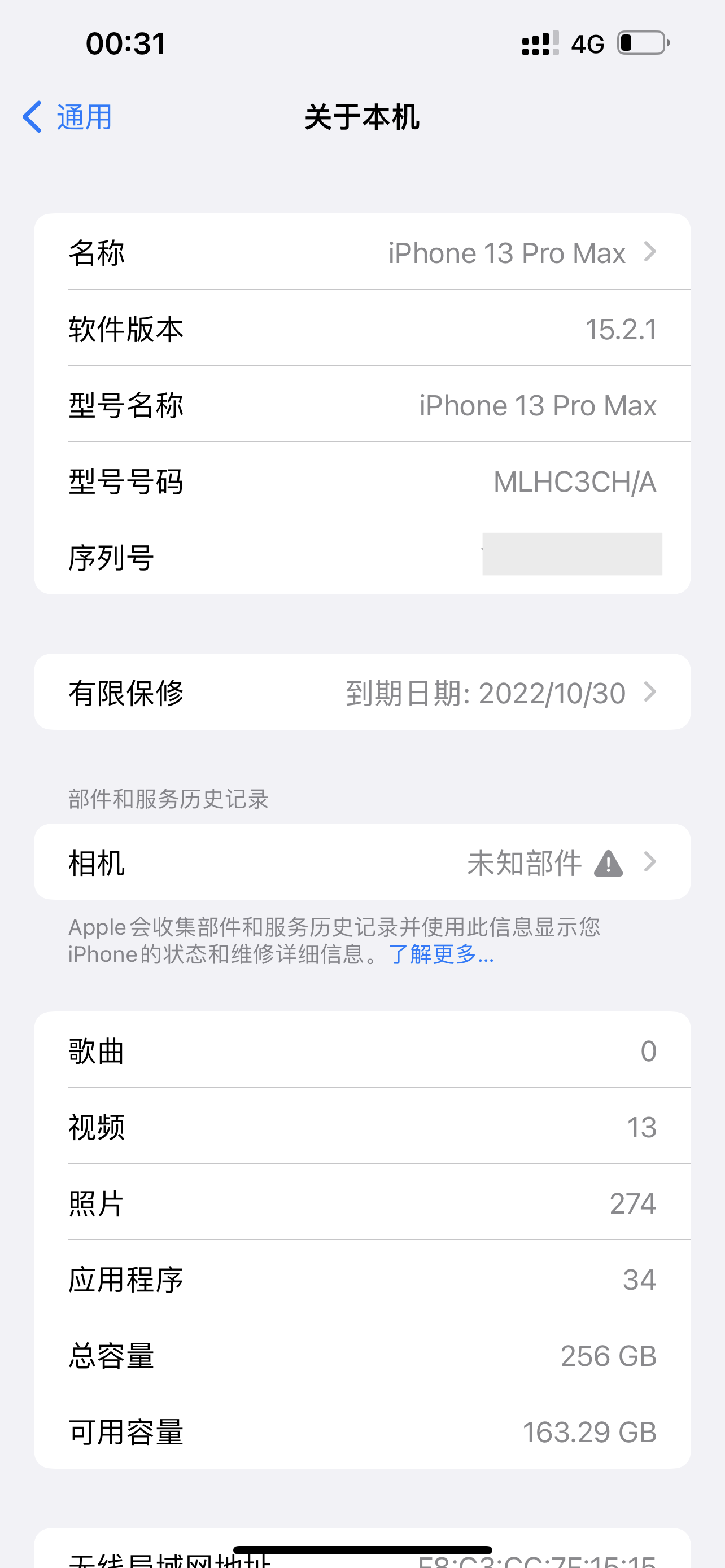Go back to 通用 settings

(67, 117)
